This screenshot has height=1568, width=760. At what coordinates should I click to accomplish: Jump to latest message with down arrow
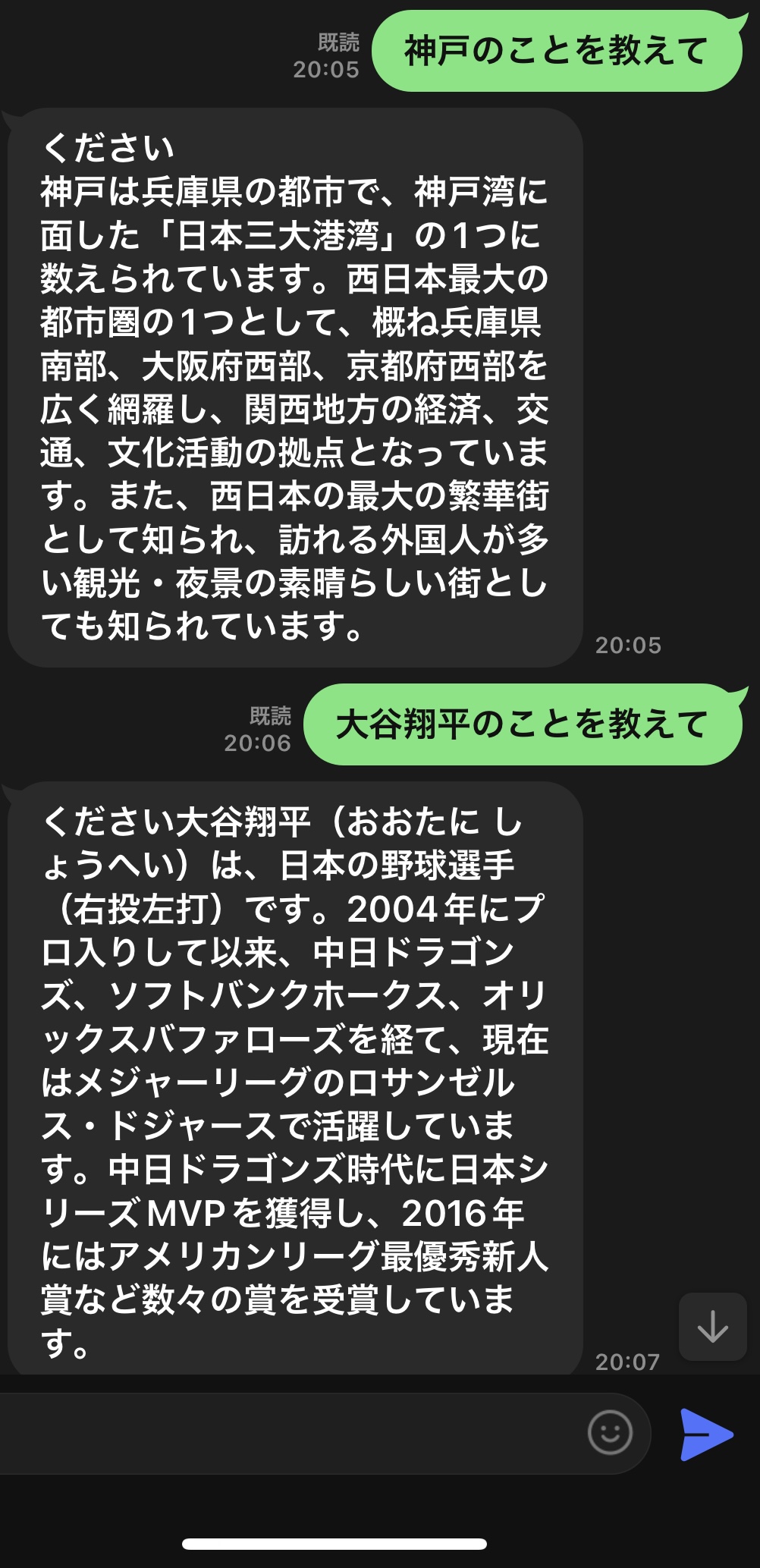(x=712, y=1327)
